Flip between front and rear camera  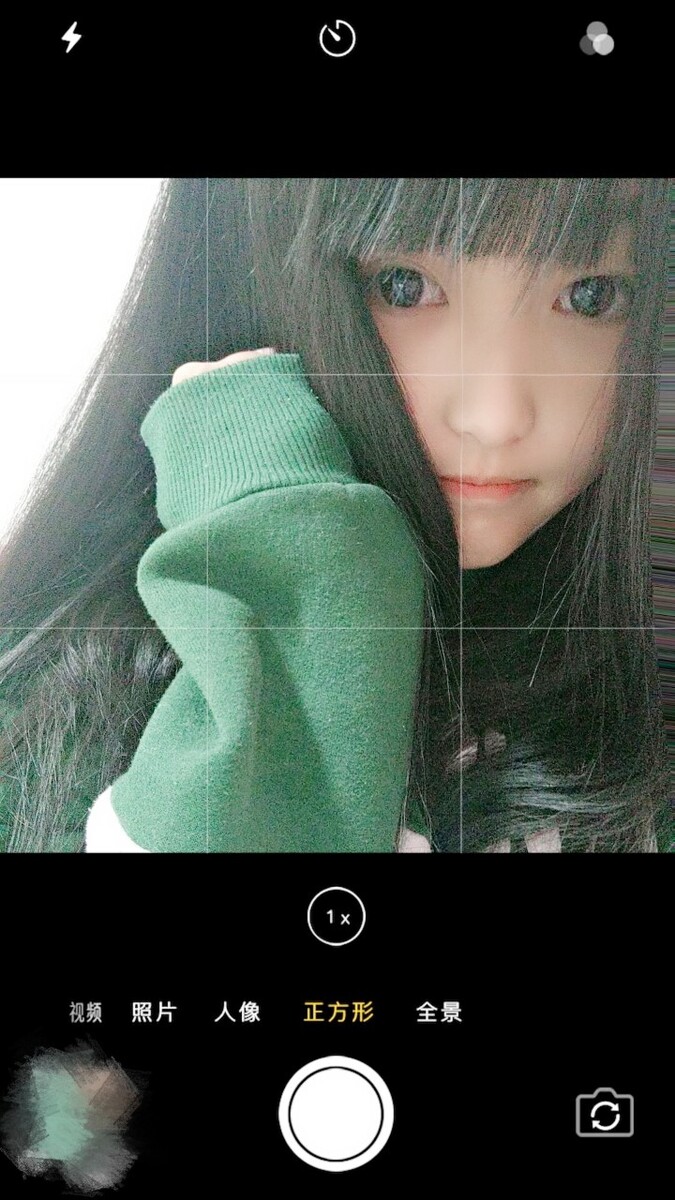605,1114
